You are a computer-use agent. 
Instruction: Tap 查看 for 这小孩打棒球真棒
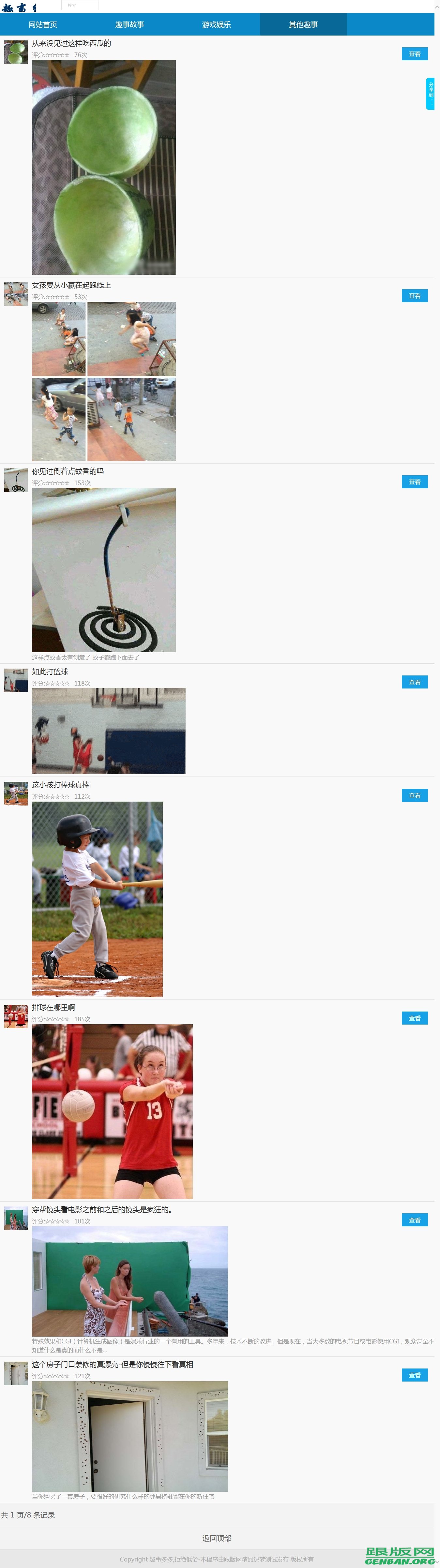(x=415, y=795)
